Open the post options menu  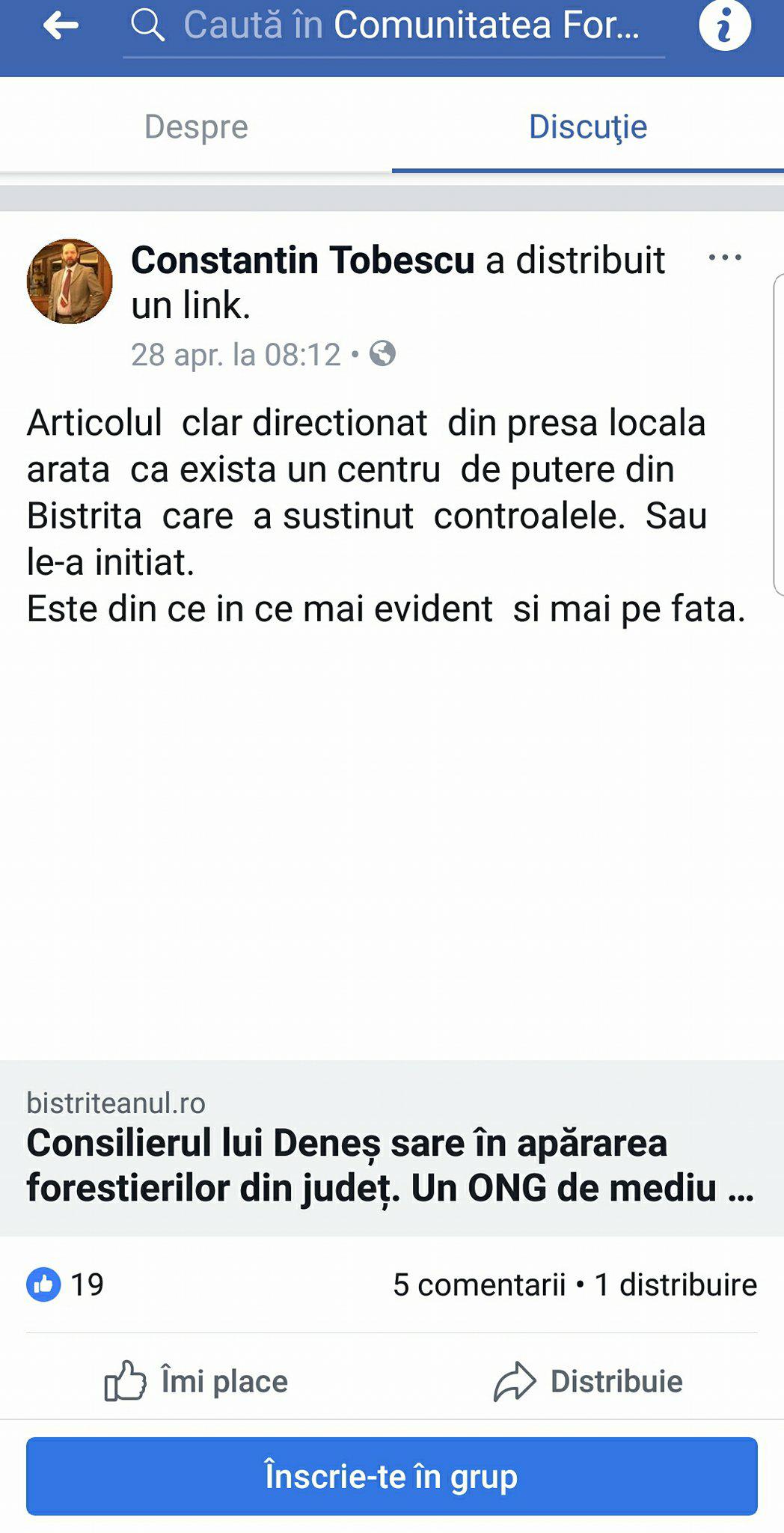tap(724, 258)
